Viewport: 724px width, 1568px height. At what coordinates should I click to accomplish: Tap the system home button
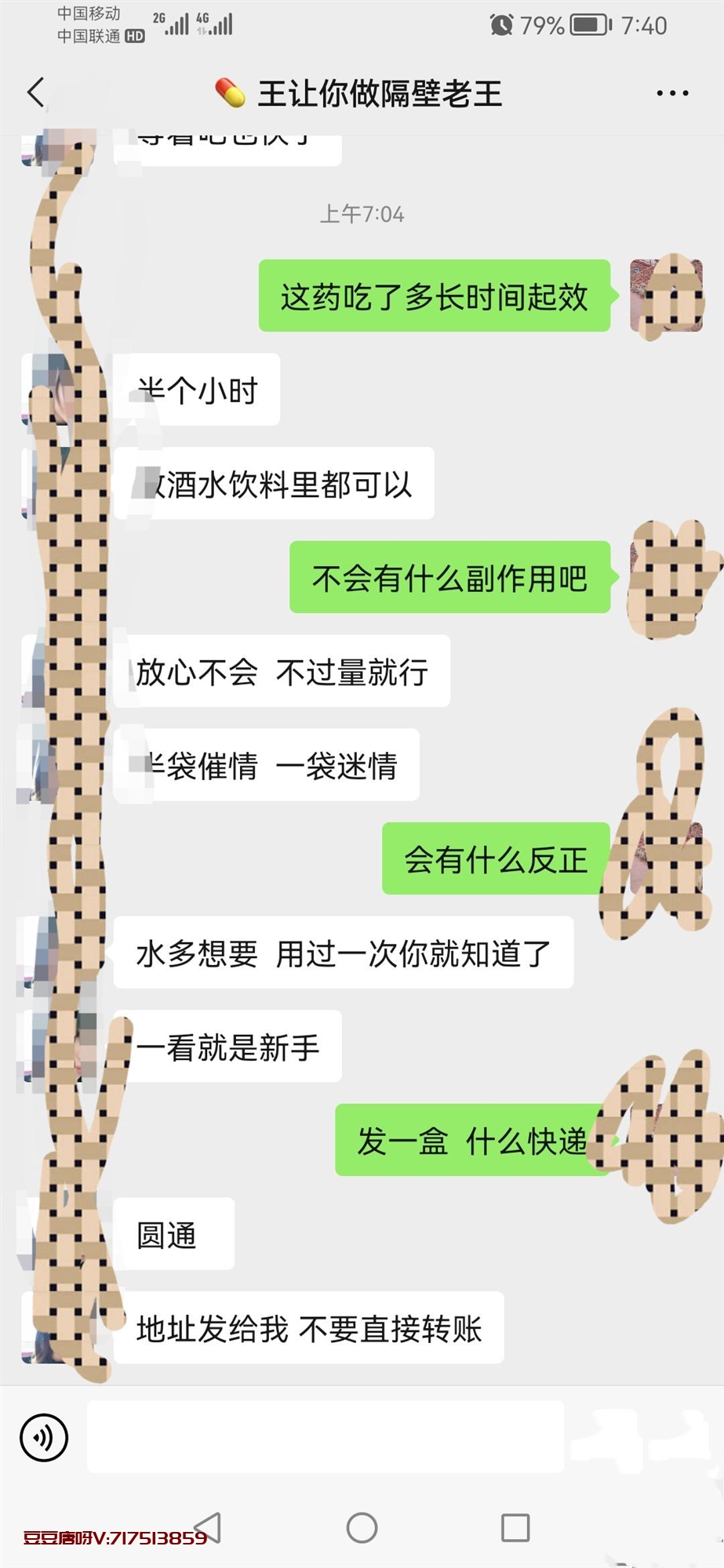[x=362, y=1527]
